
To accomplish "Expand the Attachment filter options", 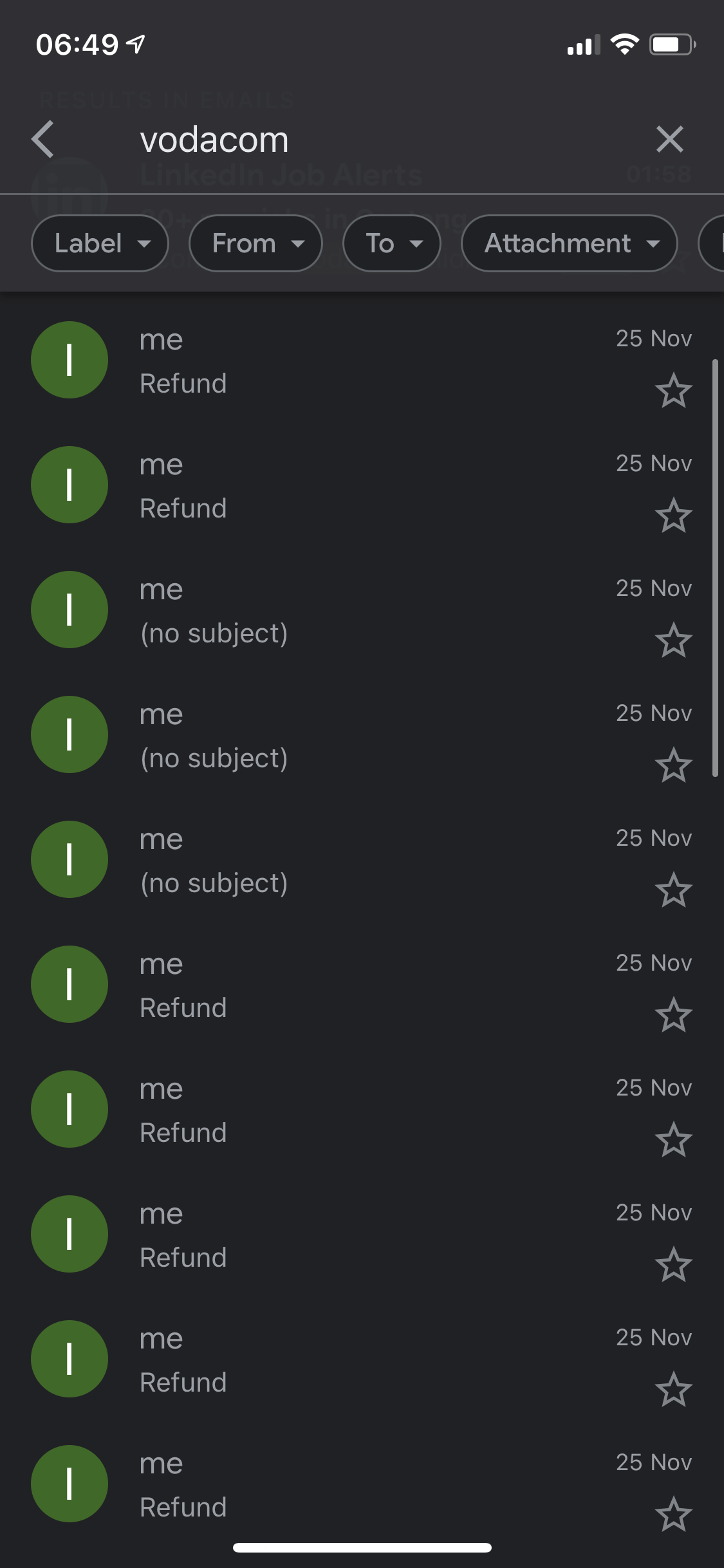I will [x=568, y=243].
